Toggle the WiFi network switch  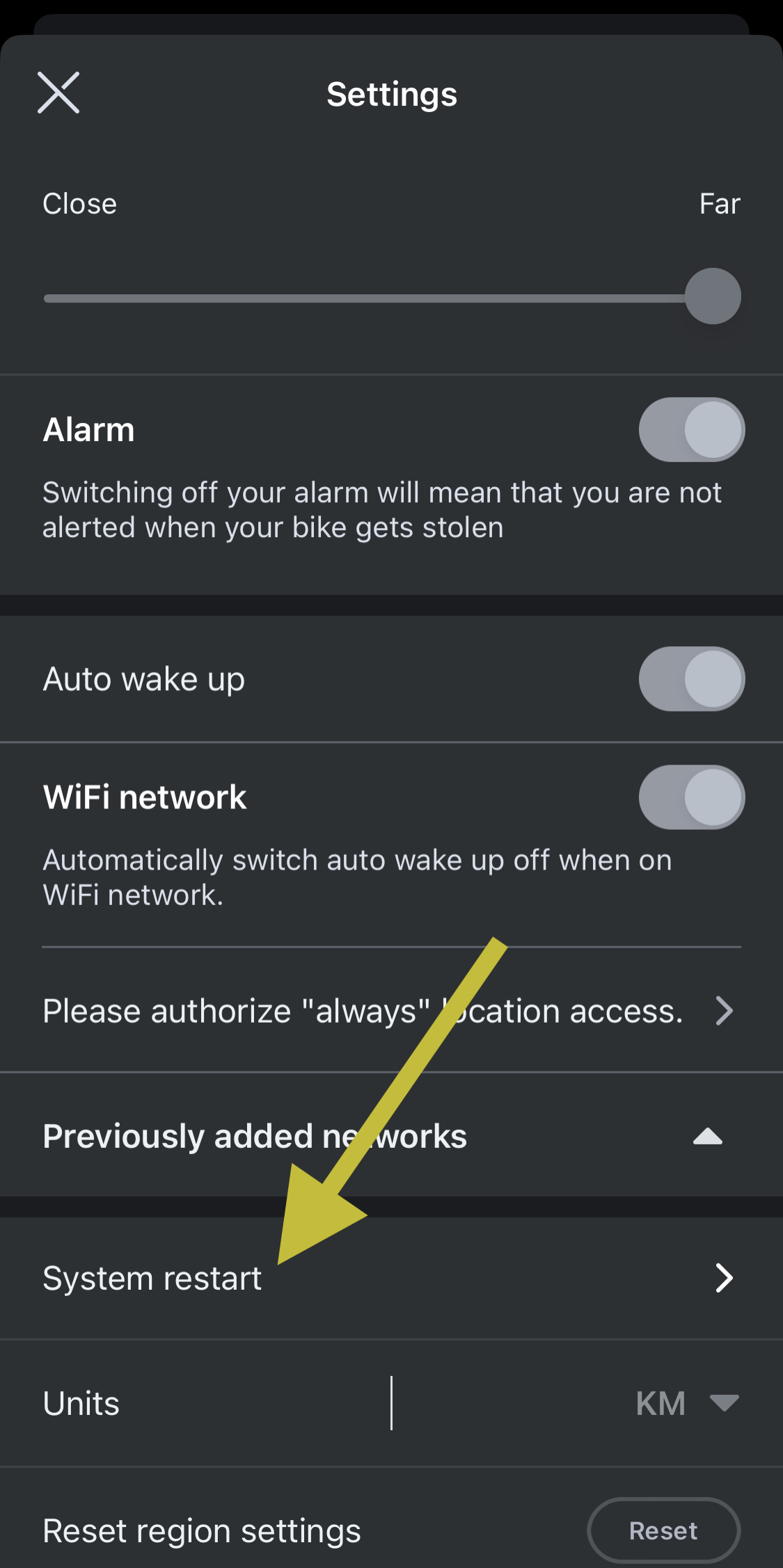691,797
